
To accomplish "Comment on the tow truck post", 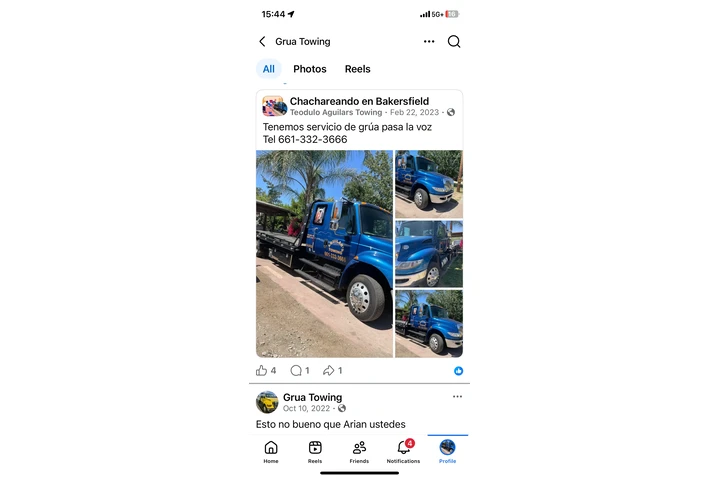I will (299, 370).
